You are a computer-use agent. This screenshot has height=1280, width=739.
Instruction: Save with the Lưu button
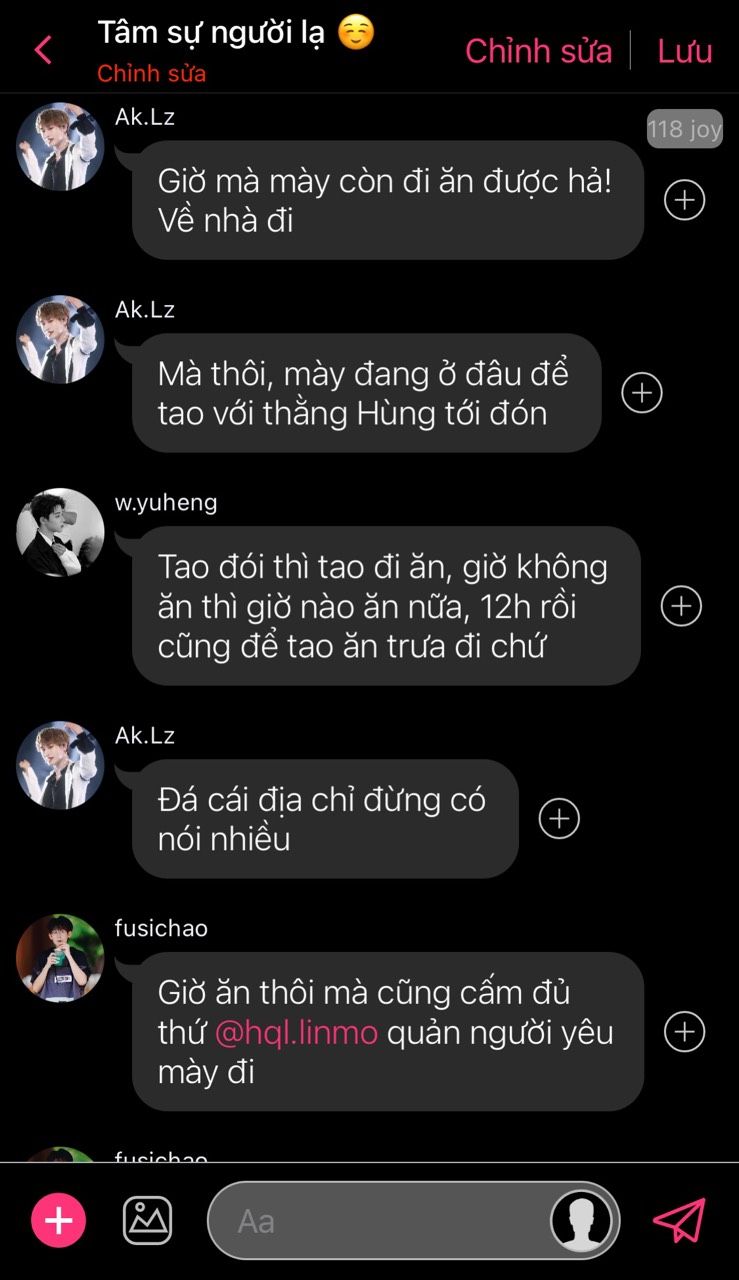(685, 51)
